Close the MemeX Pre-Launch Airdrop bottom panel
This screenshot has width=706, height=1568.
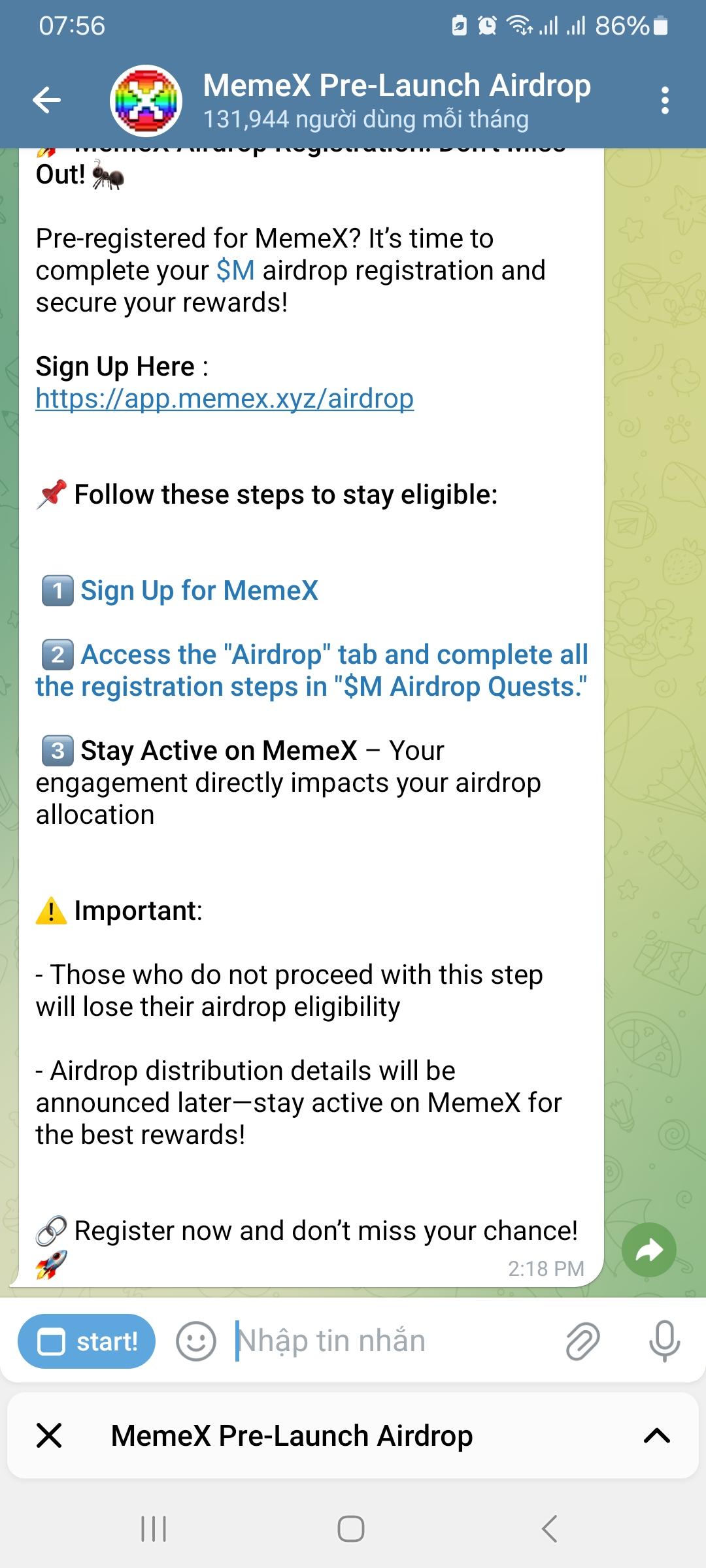[49, 1435]
